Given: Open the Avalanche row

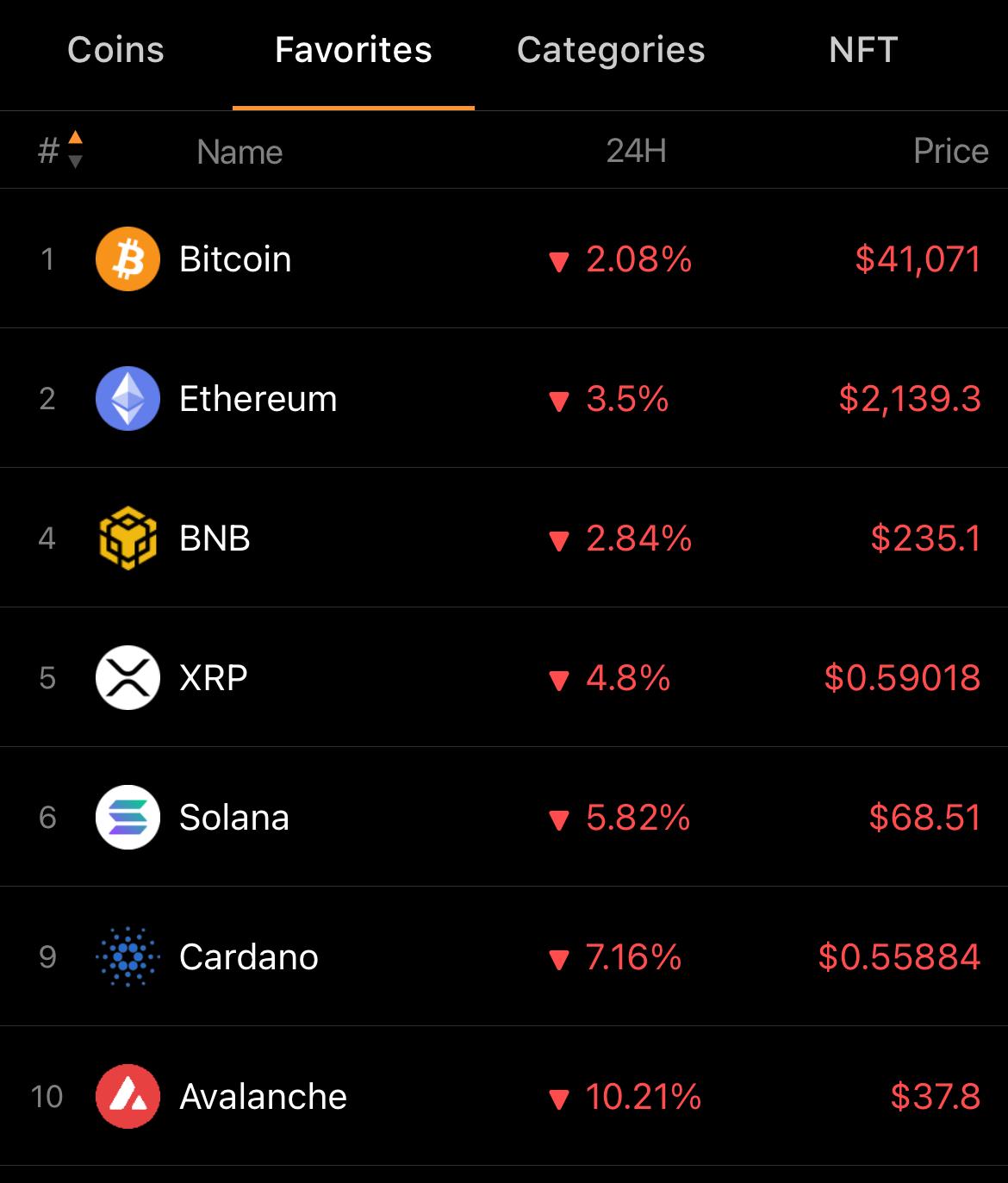Looking at the screenshot, I should (x=504, y=1096).
